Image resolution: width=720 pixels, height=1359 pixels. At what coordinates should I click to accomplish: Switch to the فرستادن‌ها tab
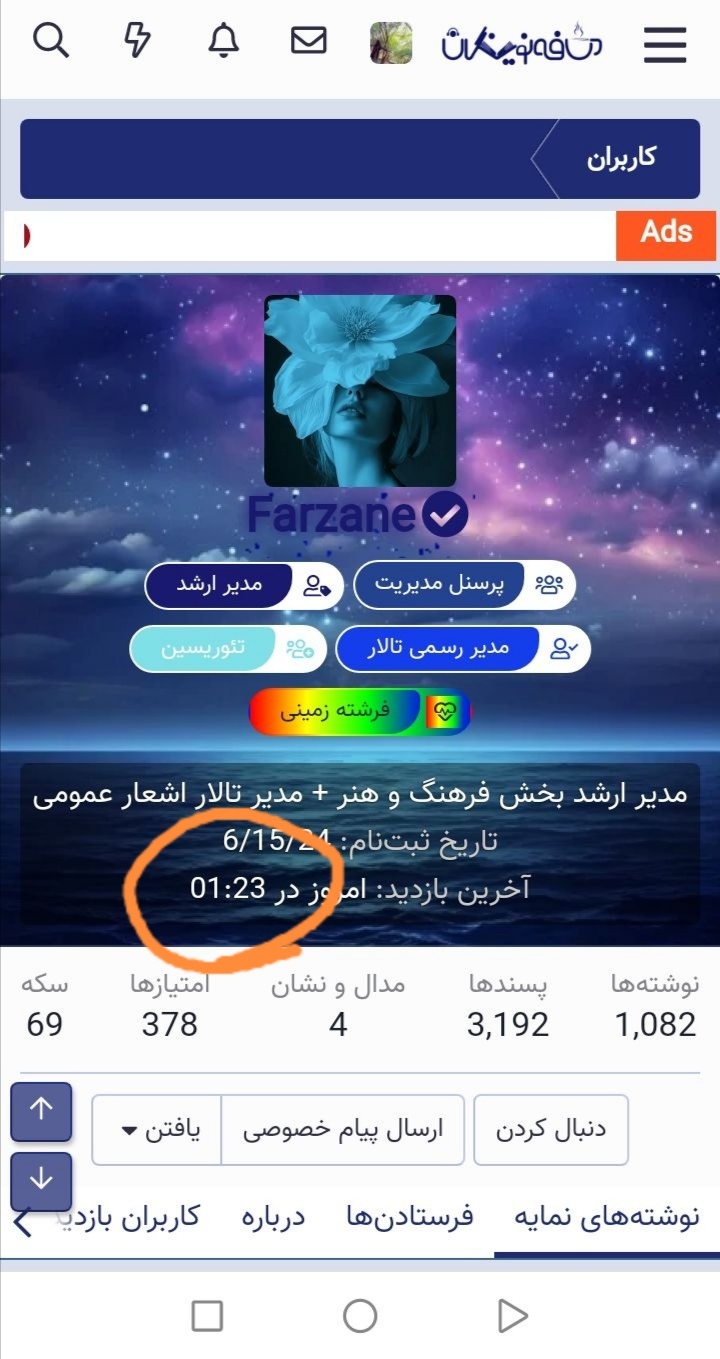coord(410,1217)
